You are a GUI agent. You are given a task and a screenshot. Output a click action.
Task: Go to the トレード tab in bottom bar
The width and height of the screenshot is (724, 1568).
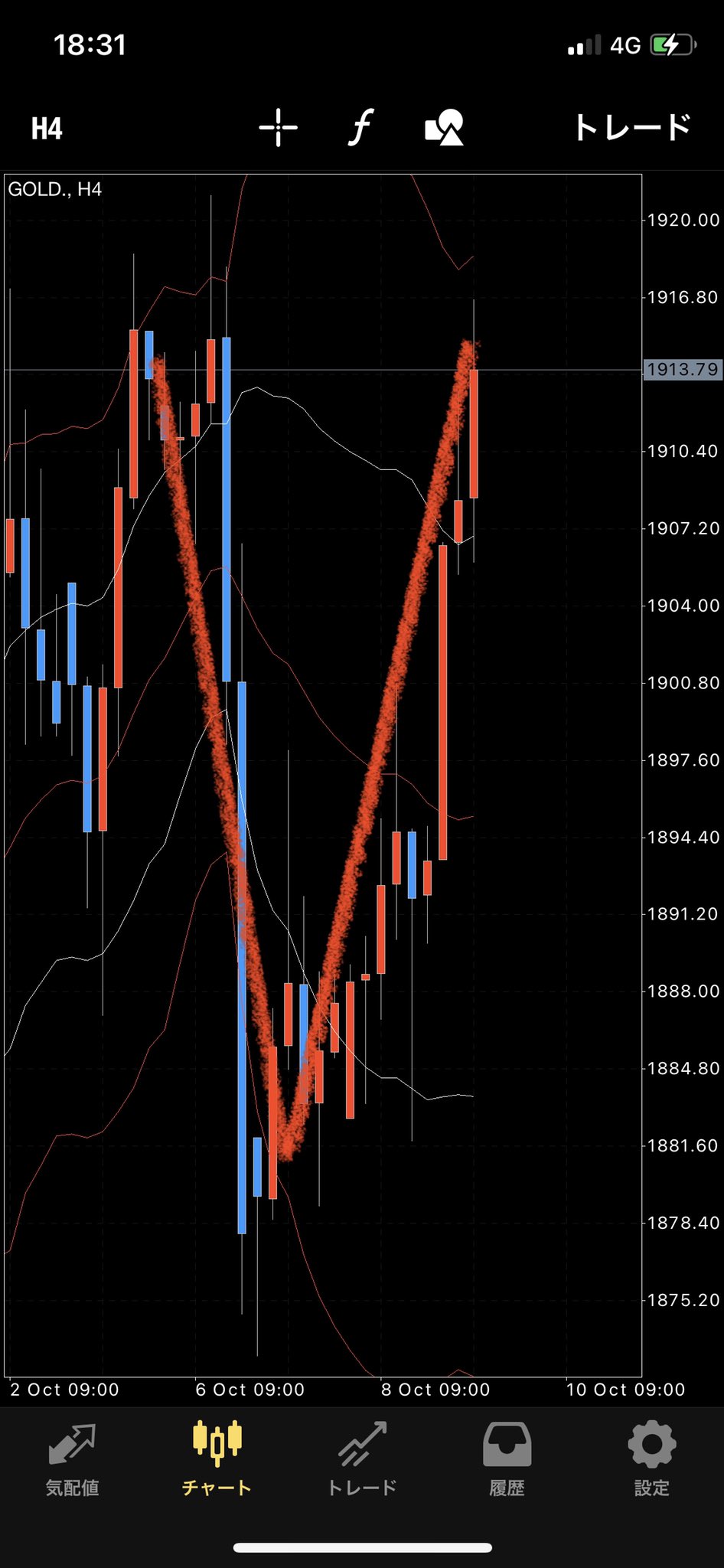[x=362, y=1460]
